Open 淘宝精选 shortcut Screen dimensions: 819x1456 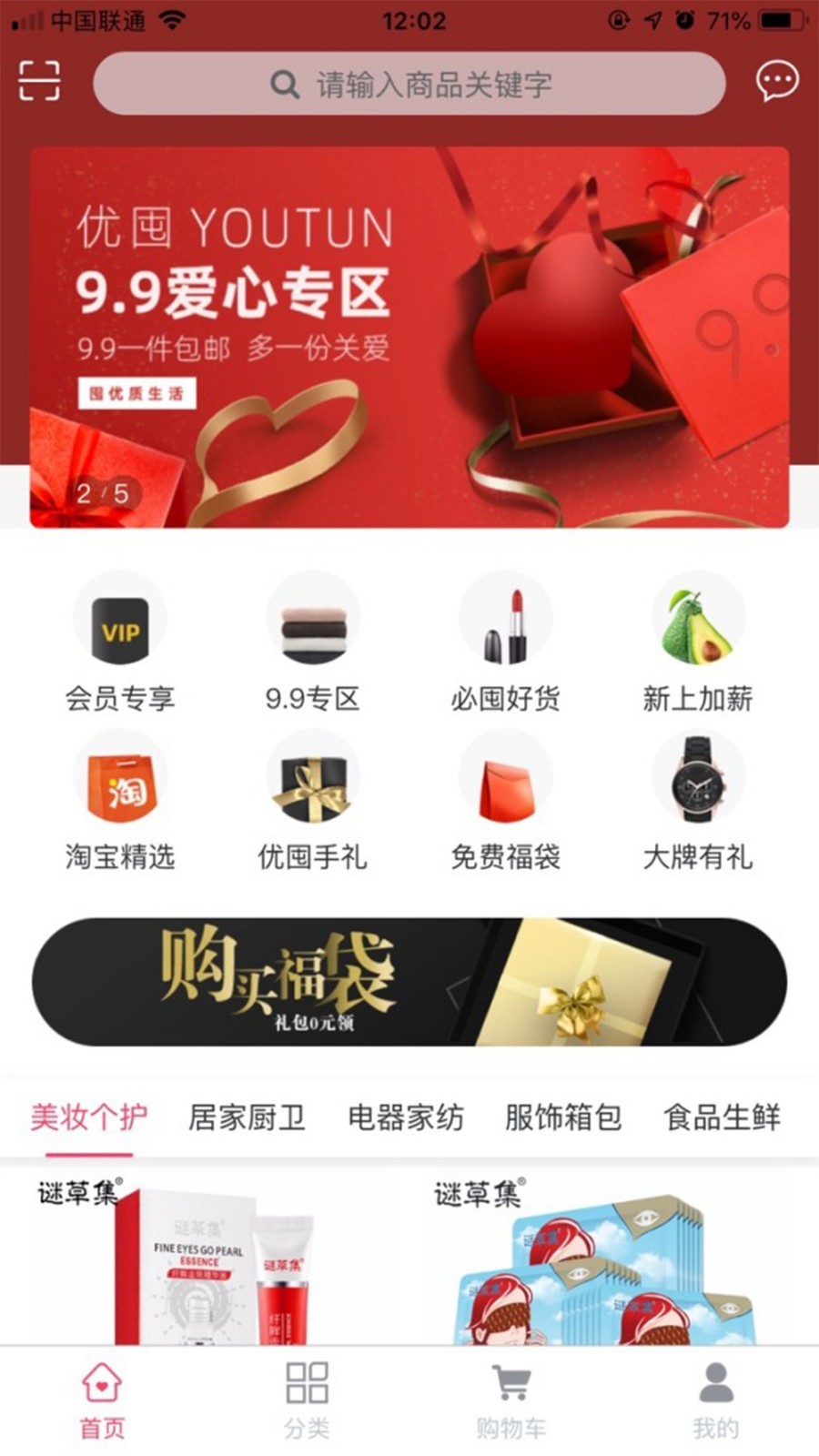pos(119,801)
